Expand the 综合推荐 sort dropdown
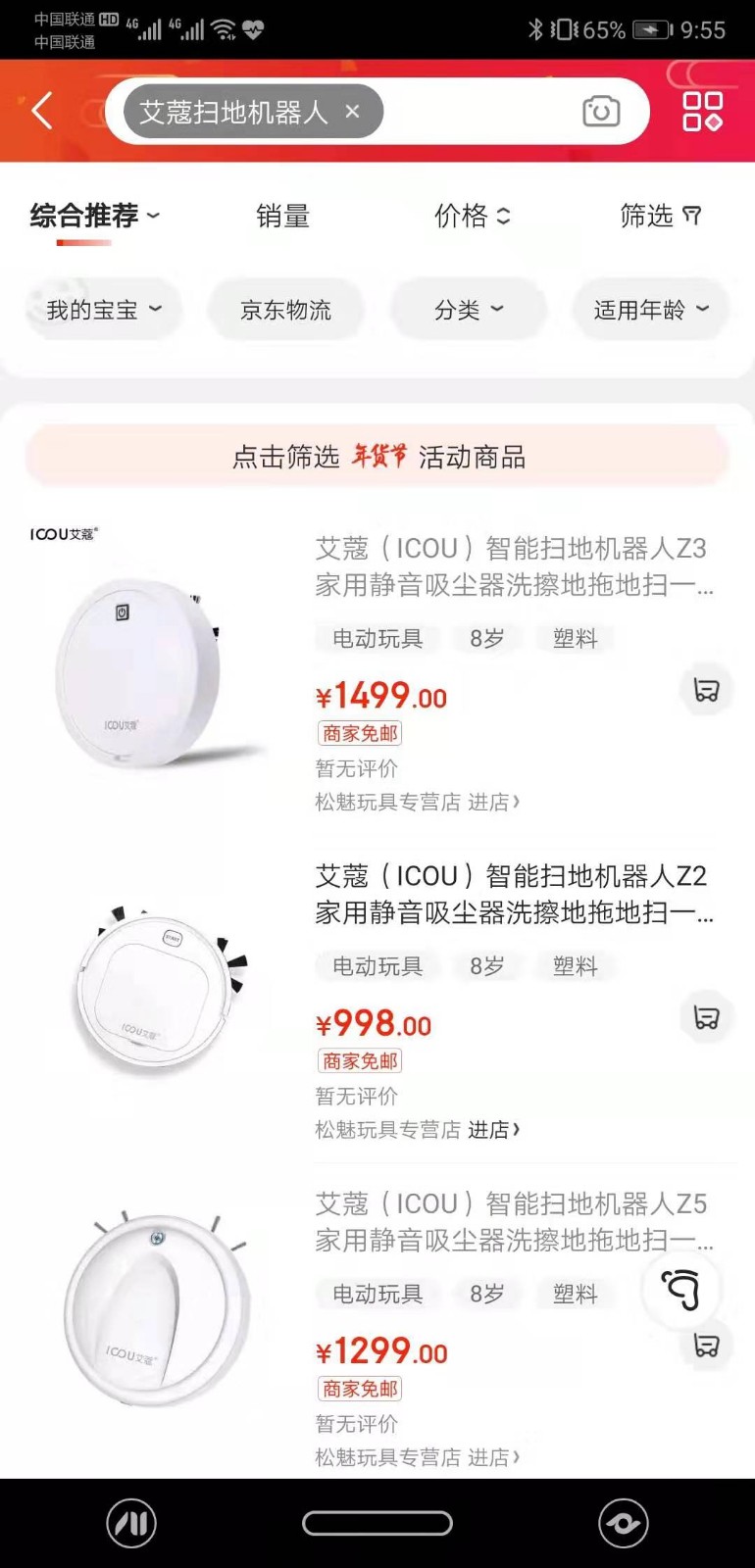The image size is (755, 1568). pyautogui.click(x=94, y=216)
